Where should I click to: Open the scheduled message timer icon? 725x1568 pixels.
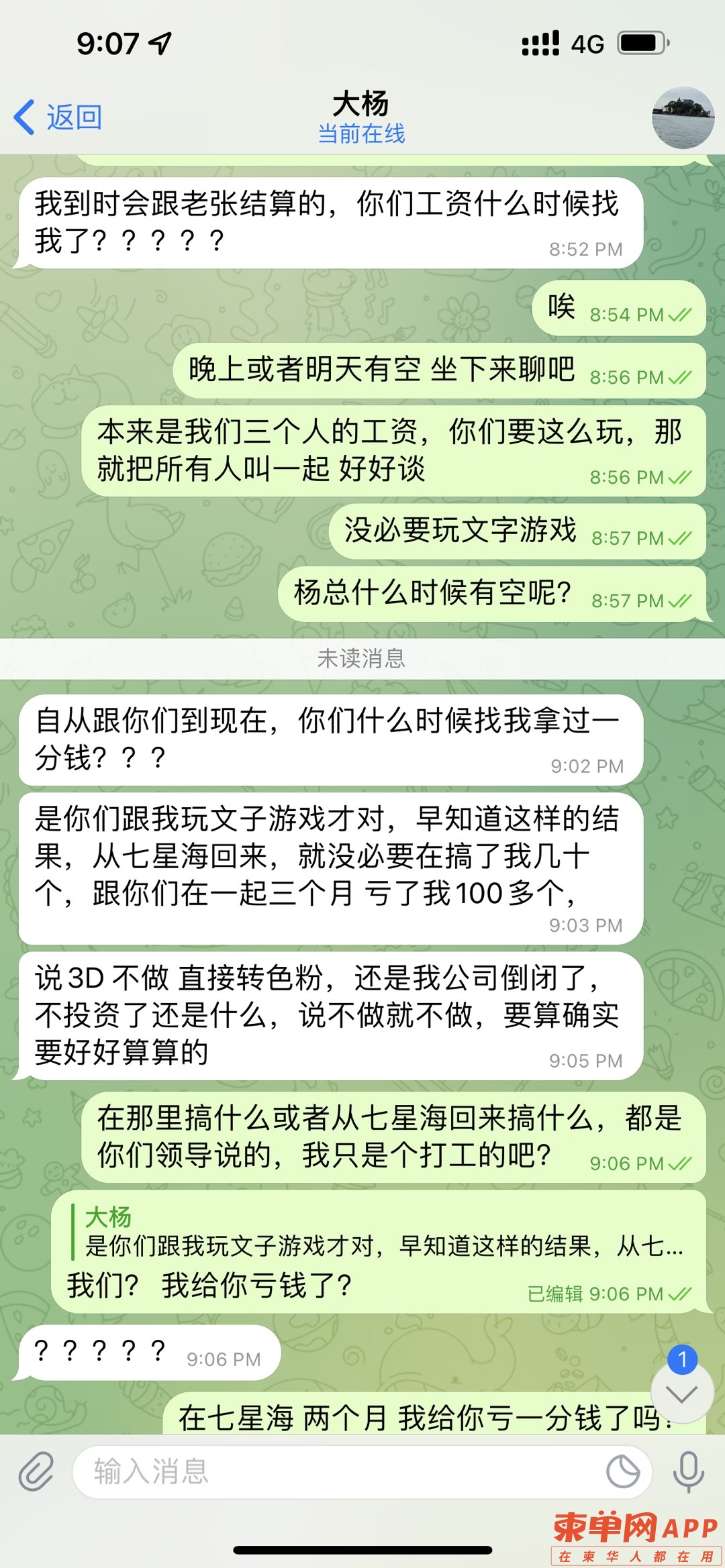(623, 1471)
